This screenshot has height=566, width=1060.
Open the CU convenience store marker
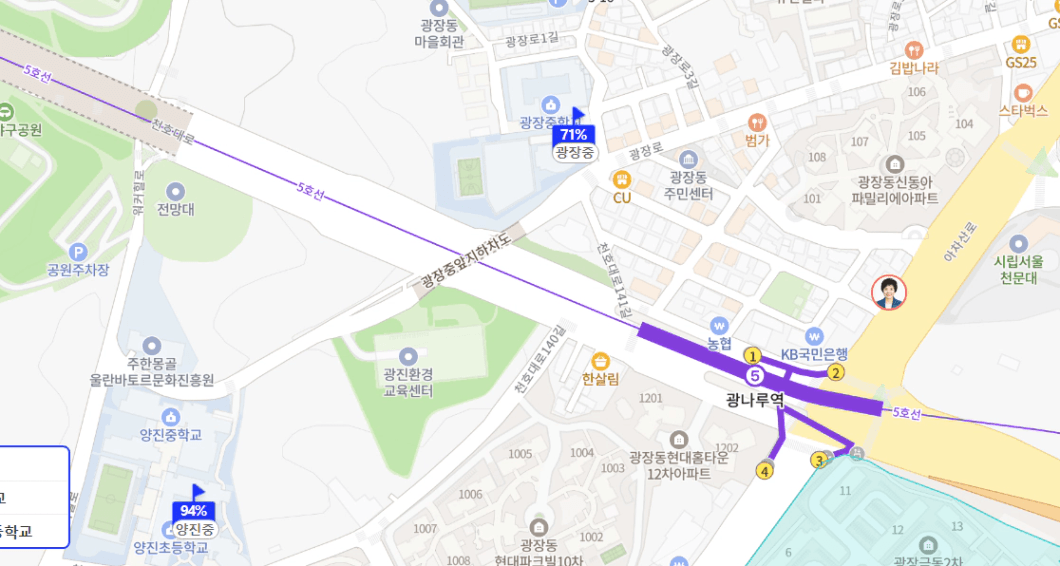point(622,179)
